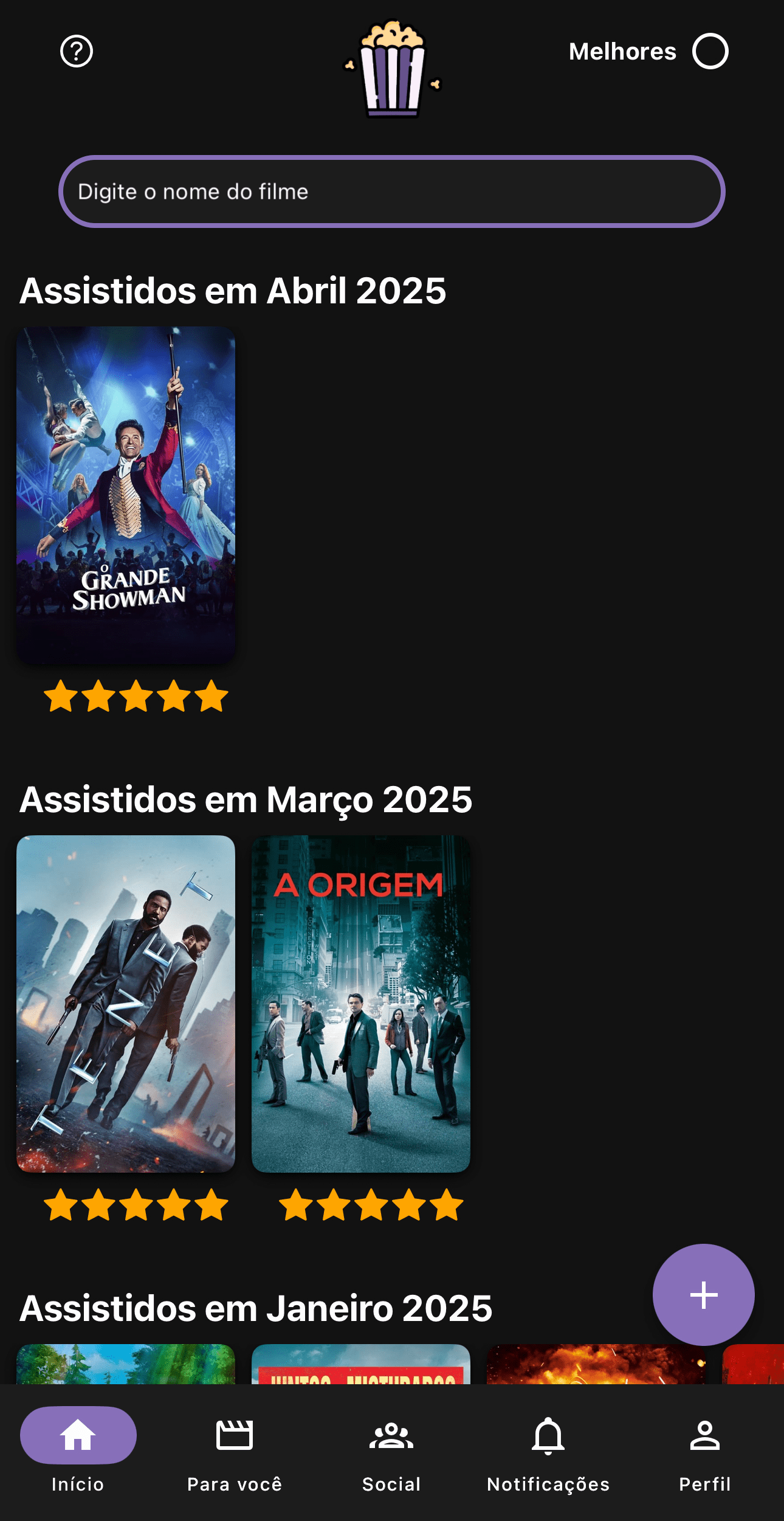Open the Social section icon

click(392, 1434)
